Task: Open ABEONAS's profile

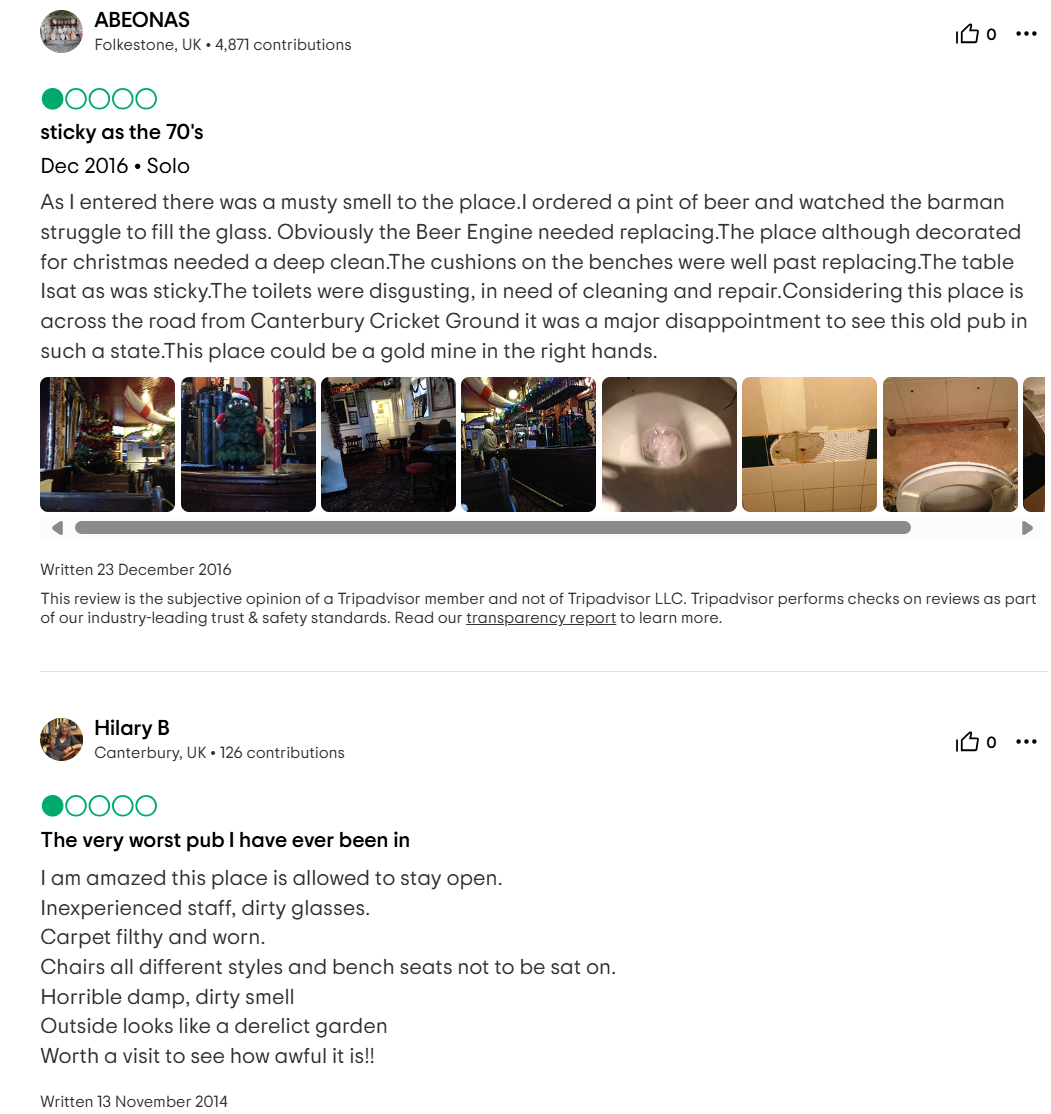Action: coord(141,20)
